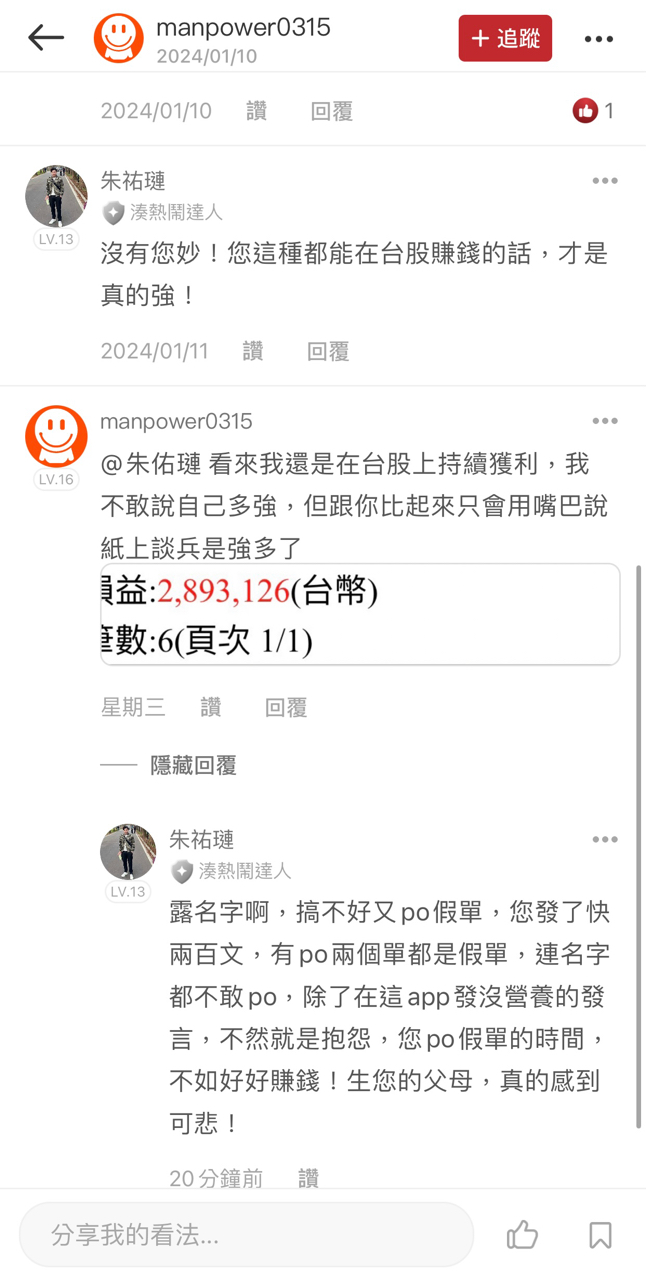Open more options on manpower0315's comment

[604, 421]
